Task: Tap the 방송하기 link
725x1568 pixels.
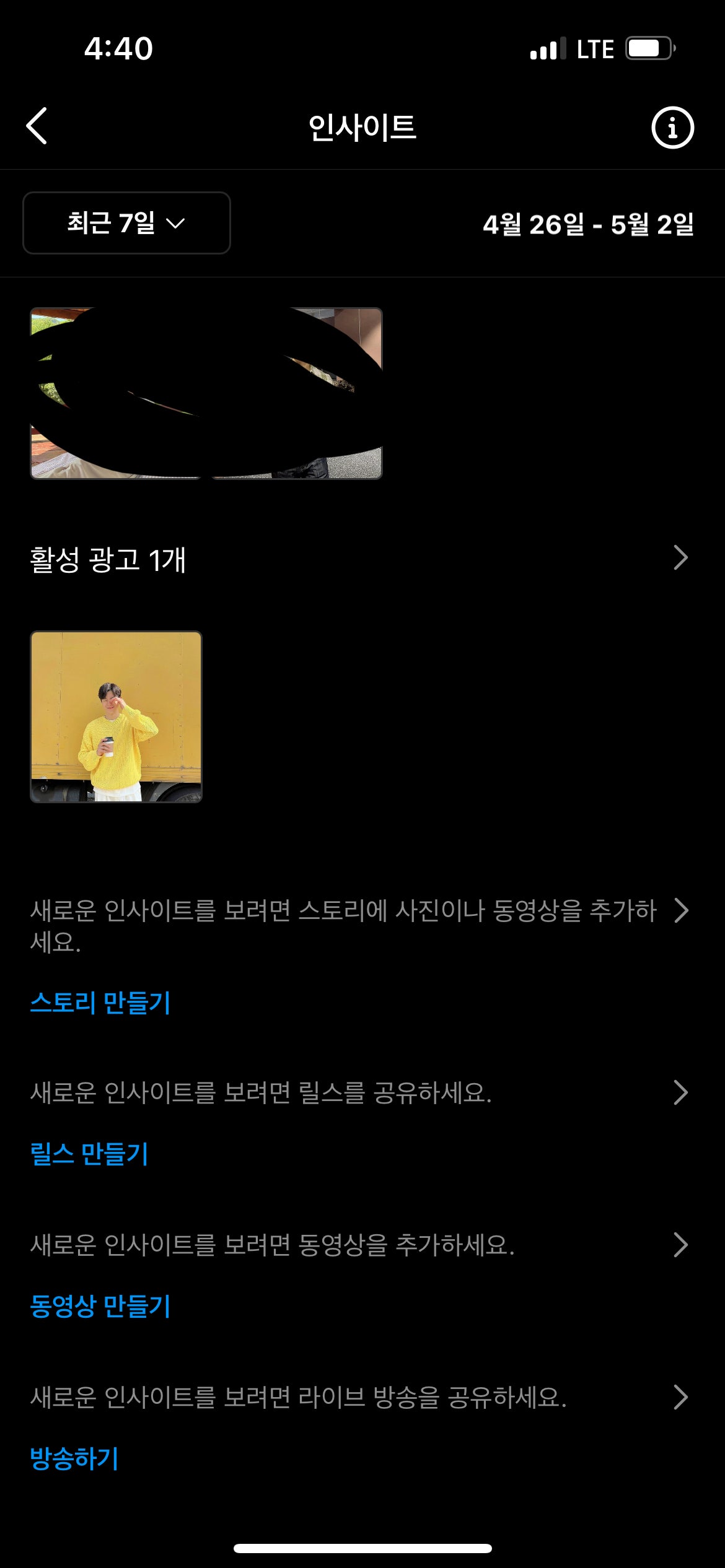Action: pyautogui.click(x=74, y=1458)
